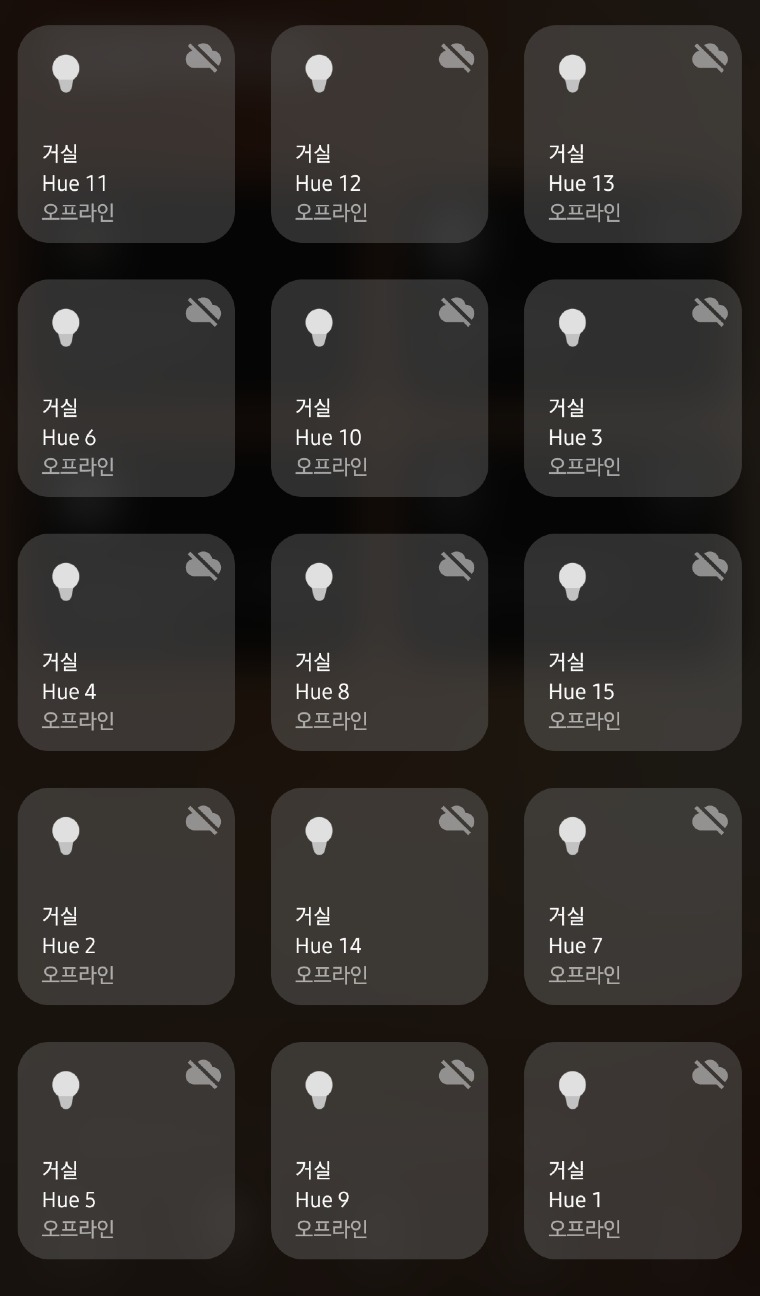760x1296 pixels.
Task: Open the Hue 11 device card
Action: [x=126, y=134]
